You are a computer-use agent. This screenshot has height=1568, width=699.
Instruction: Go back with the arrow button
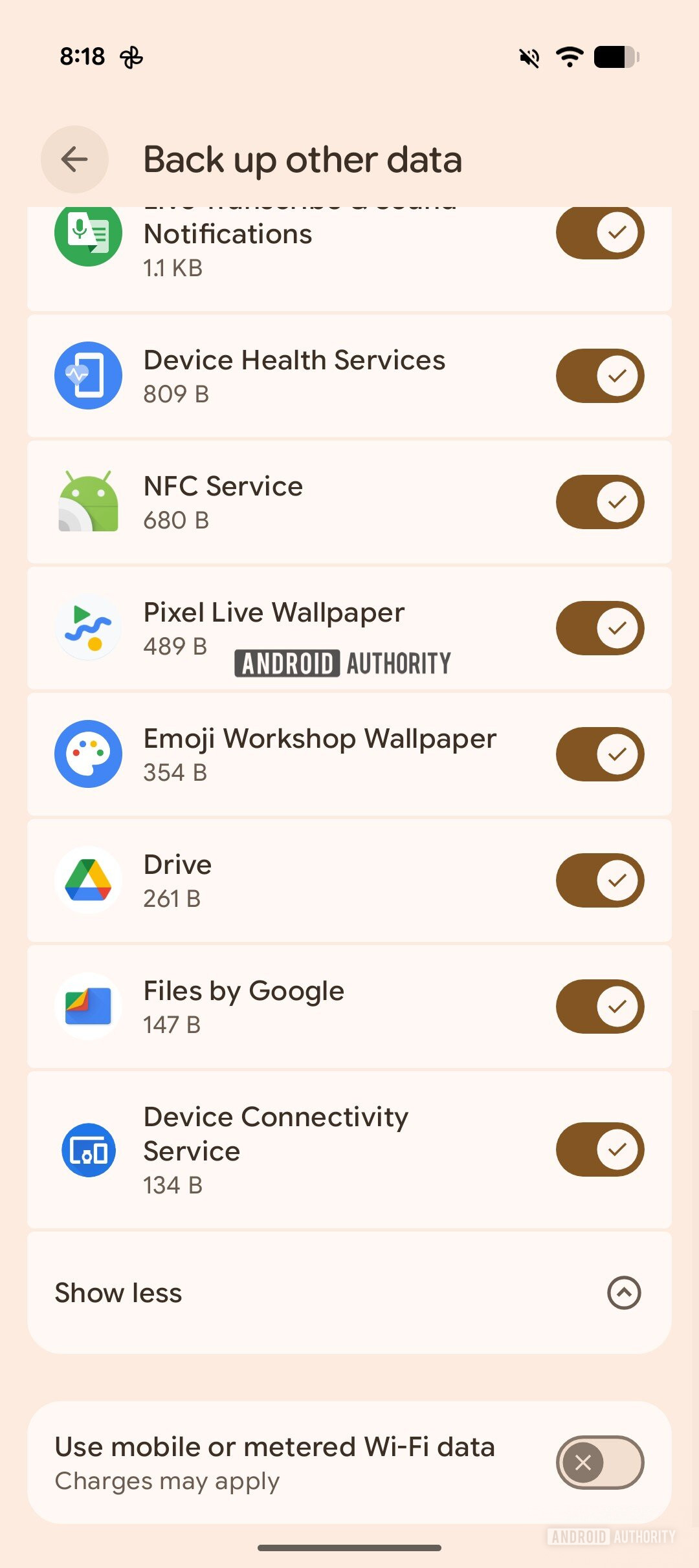[74, 160]
